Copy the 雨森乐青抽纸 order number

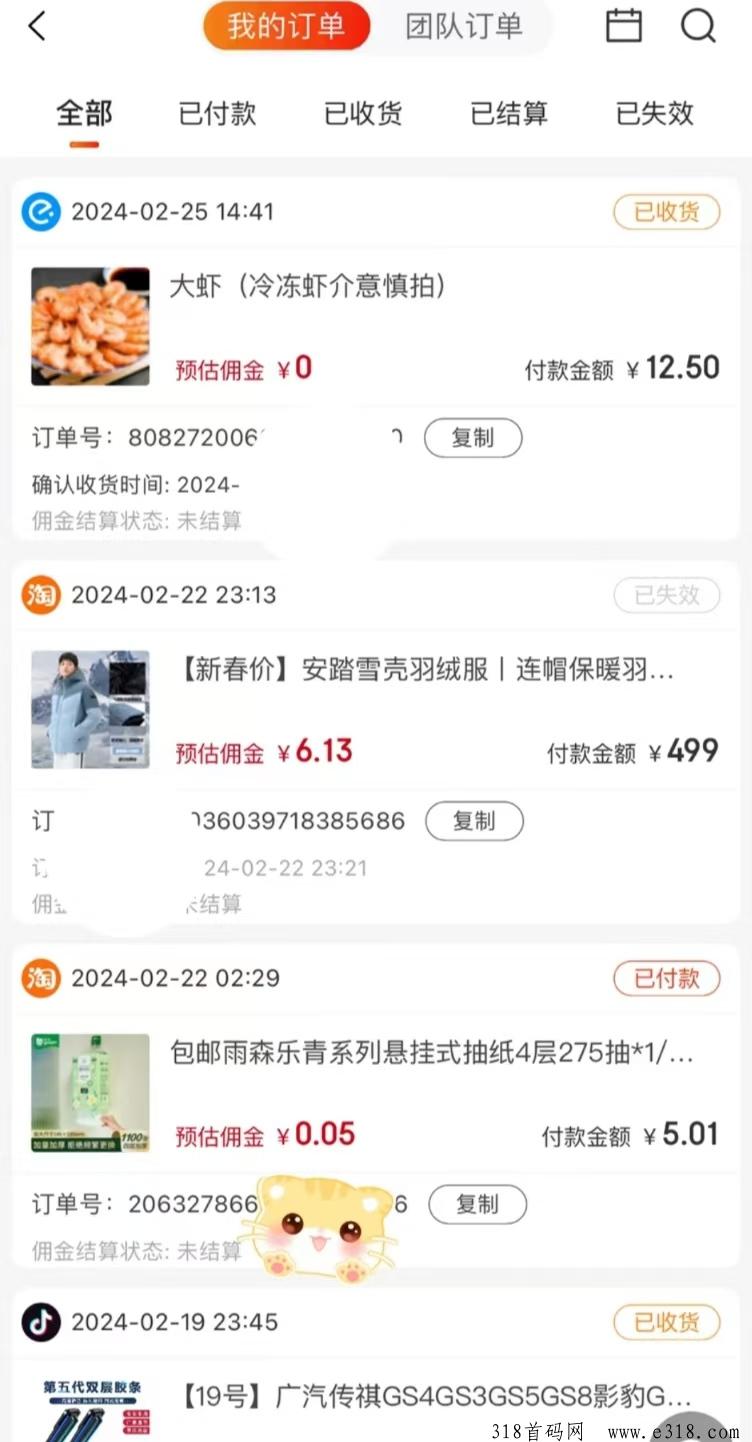click(x=477, y=1205)
